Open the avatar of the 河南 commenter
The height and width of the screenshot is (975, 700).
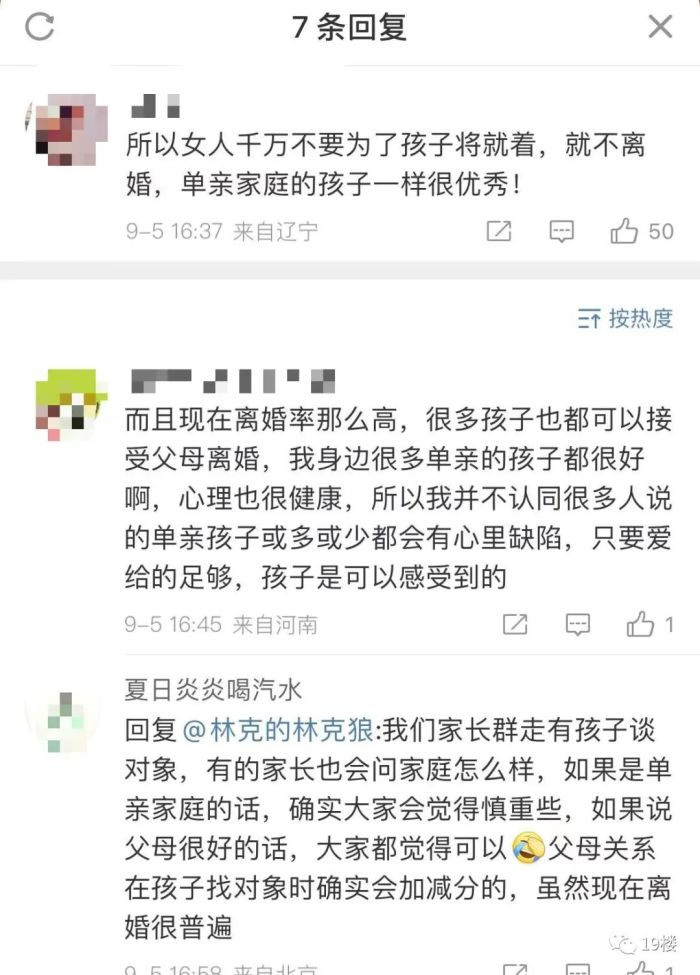tap(70, 403)
